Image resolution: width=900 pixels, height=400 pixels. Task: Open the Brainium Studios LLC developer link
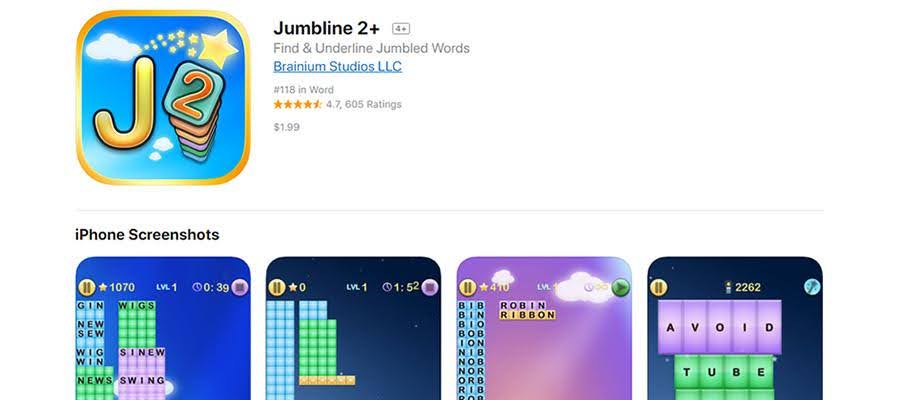337,67
